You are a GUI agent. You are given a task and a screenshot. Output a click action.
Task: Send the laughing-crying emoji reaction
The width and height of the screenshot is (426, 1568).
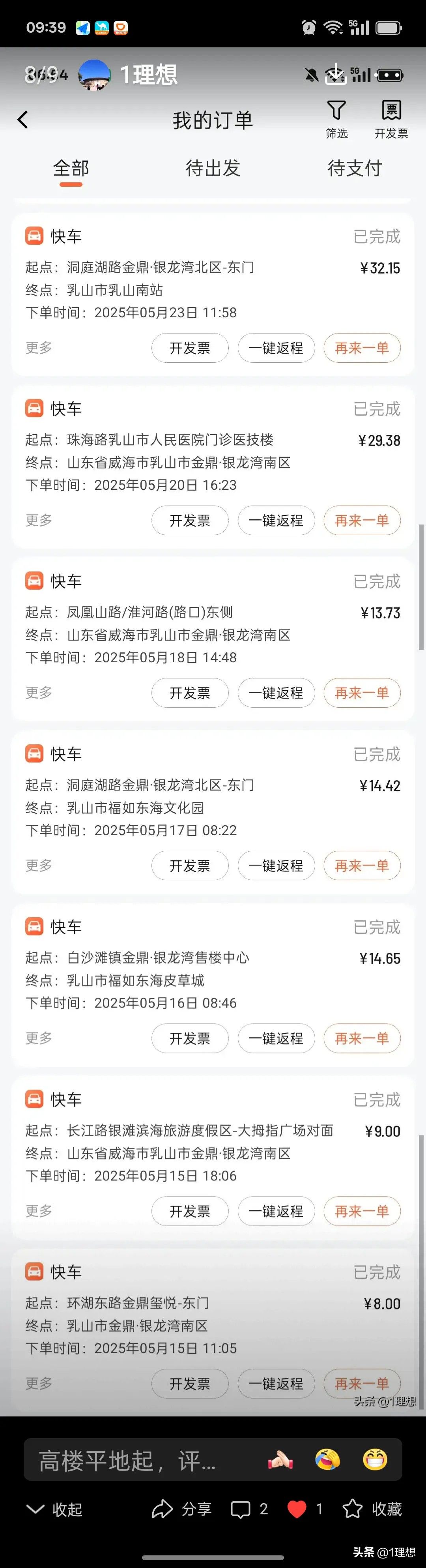click(327, 1459)
